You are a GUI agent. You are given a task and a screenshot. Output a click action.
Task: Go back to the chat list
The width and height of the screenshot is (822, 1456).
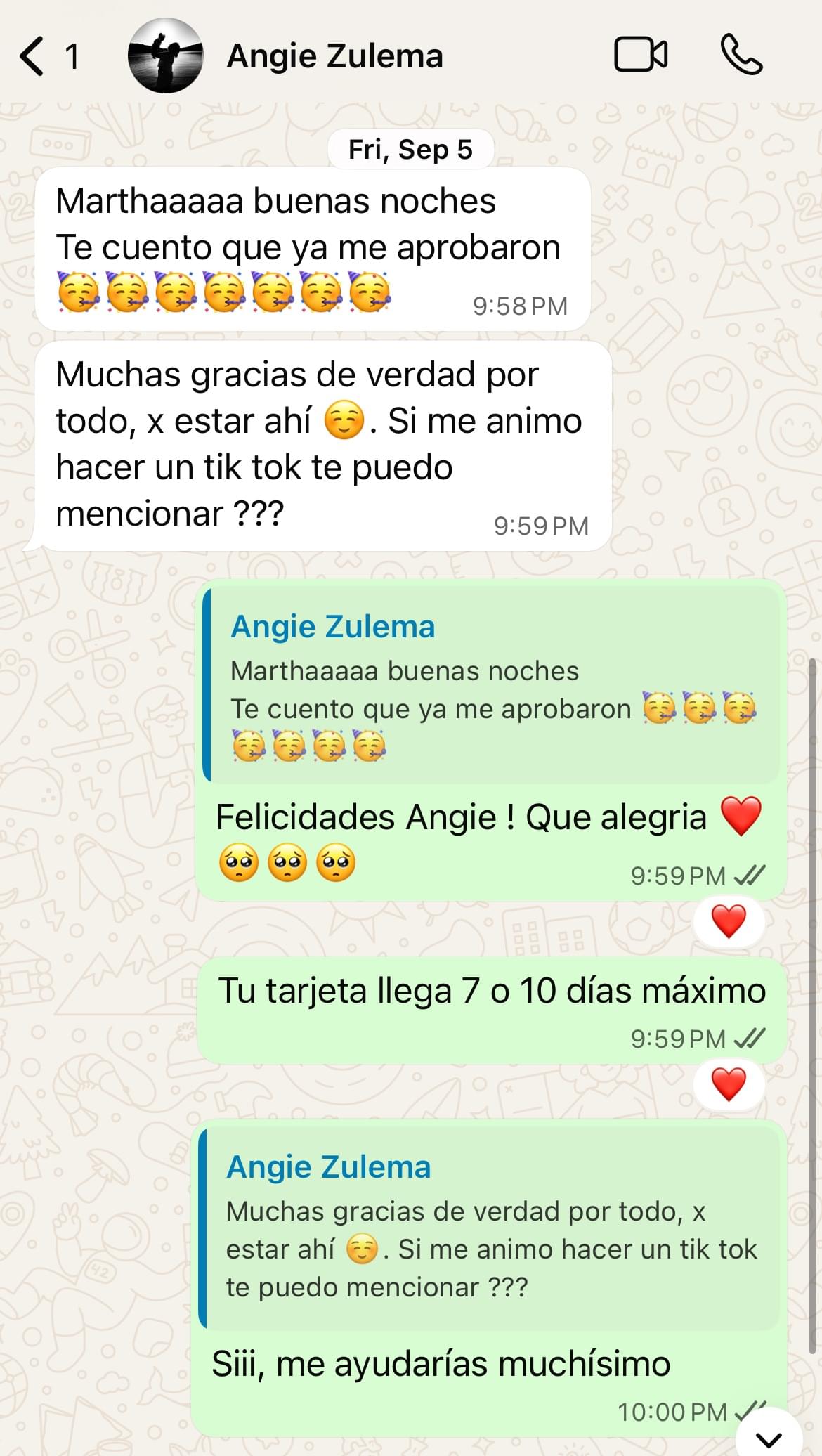tap(32, 56)
